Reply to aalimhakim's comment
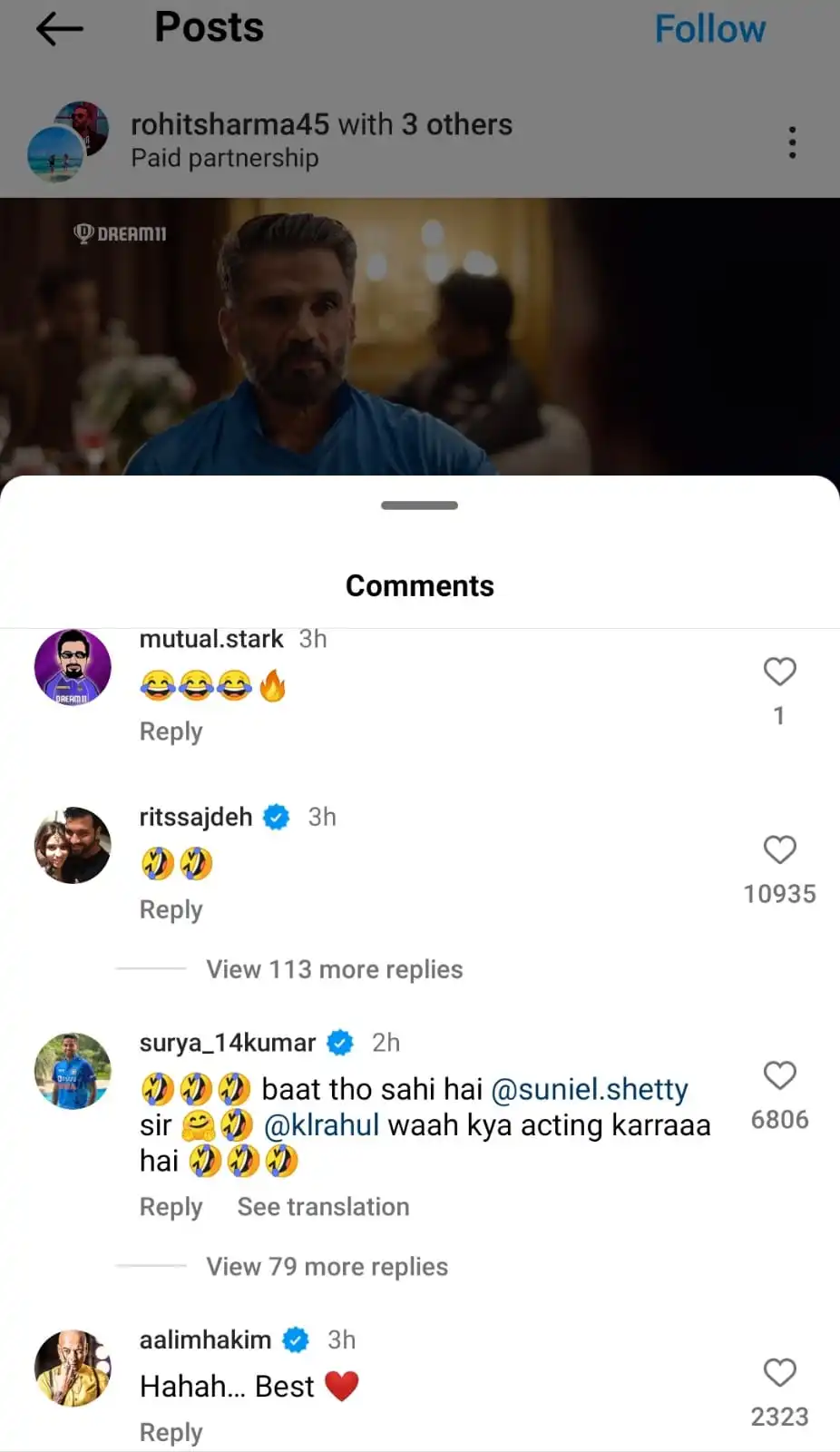 point(171,1432)
